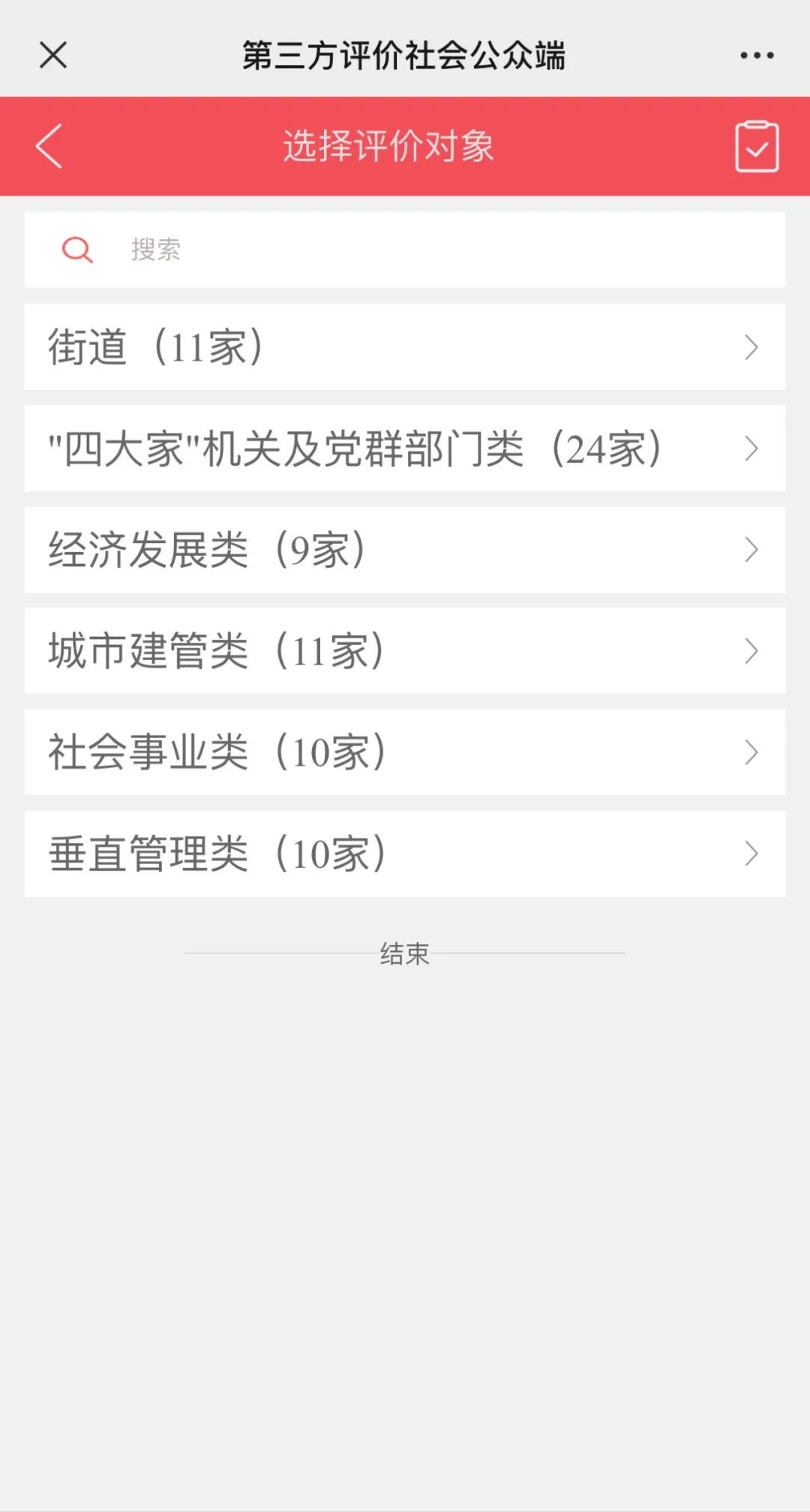Go back from 选择评价对象 page
Screen dimensions: 810x1512
[x=49, y=146]
